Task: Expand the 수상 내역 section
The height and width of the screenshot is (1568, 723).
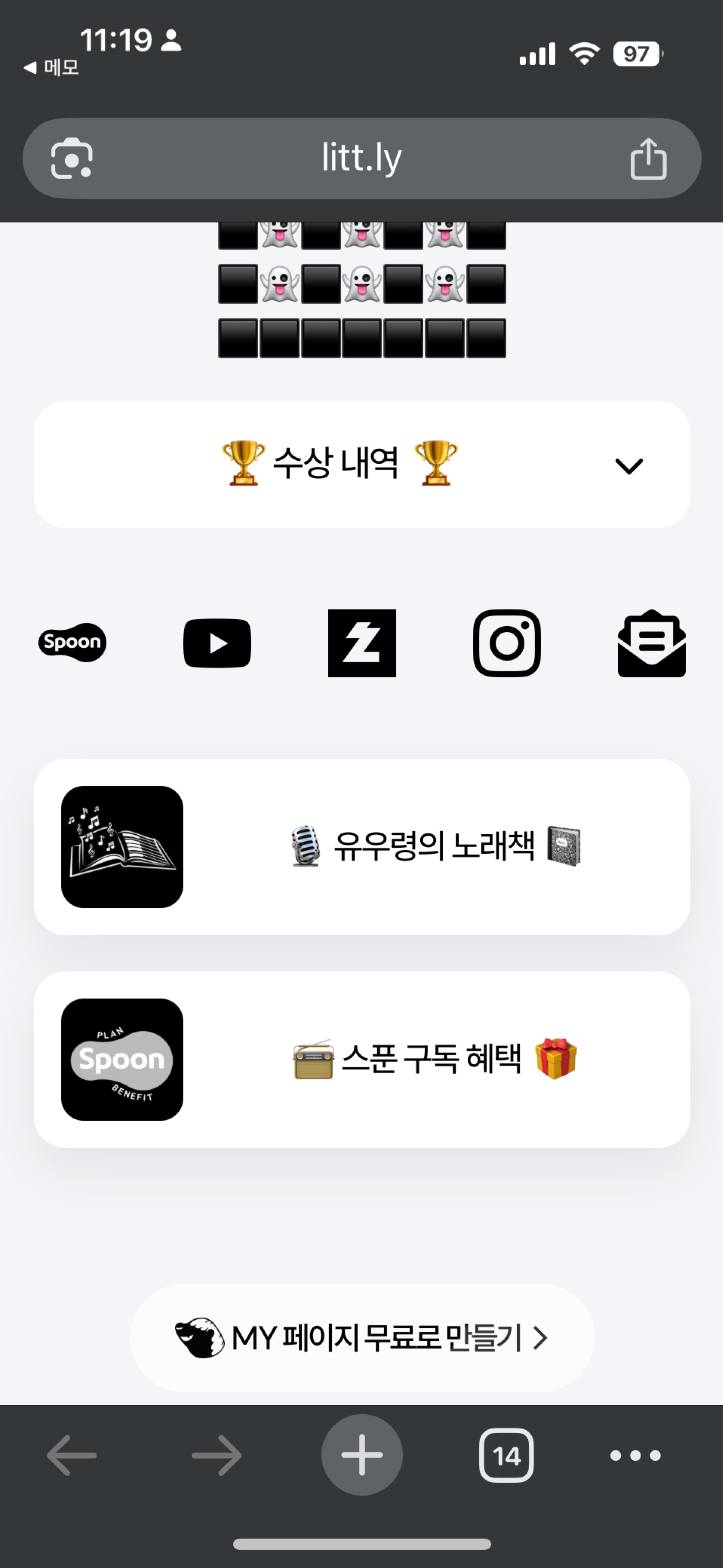Action: (629, 466)
